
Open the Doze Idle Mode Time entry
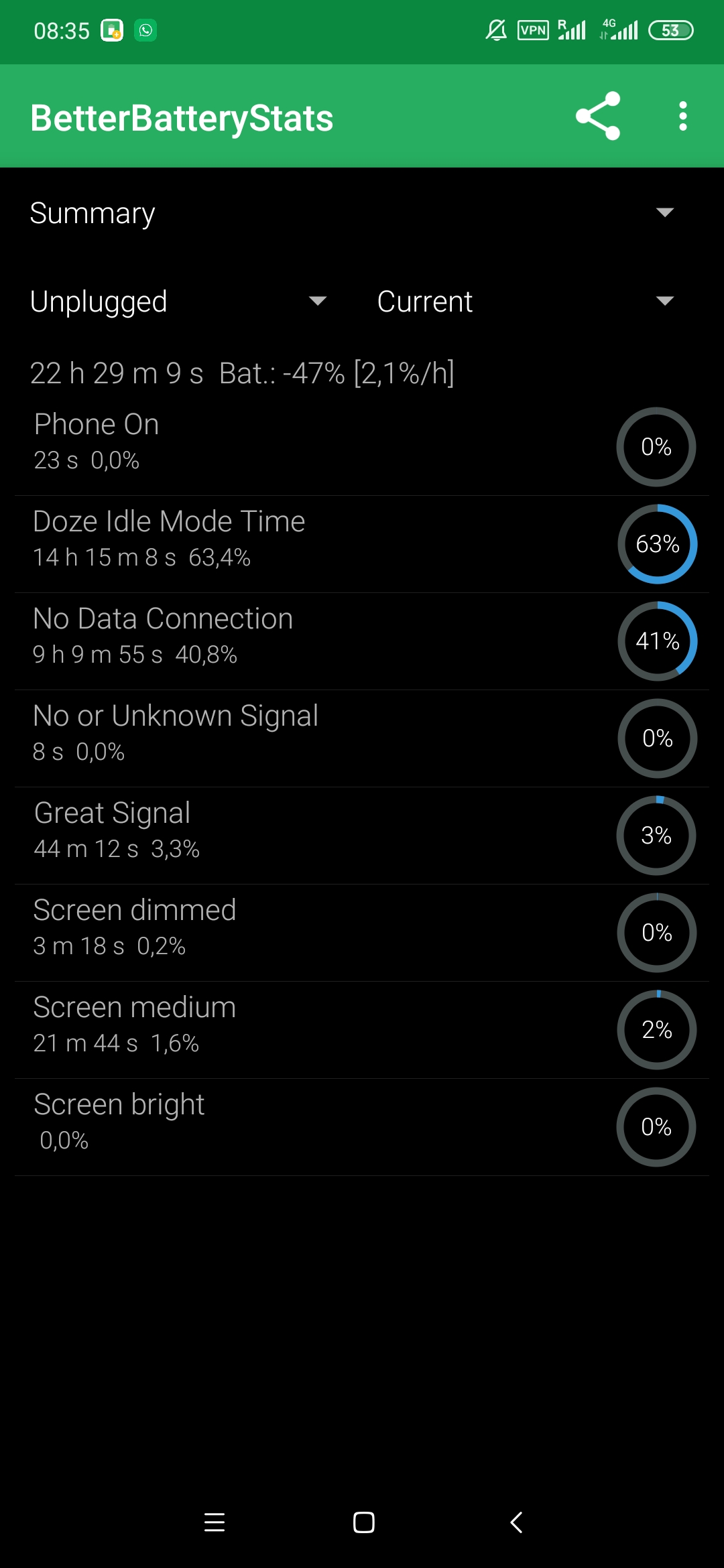pos(362,544)
